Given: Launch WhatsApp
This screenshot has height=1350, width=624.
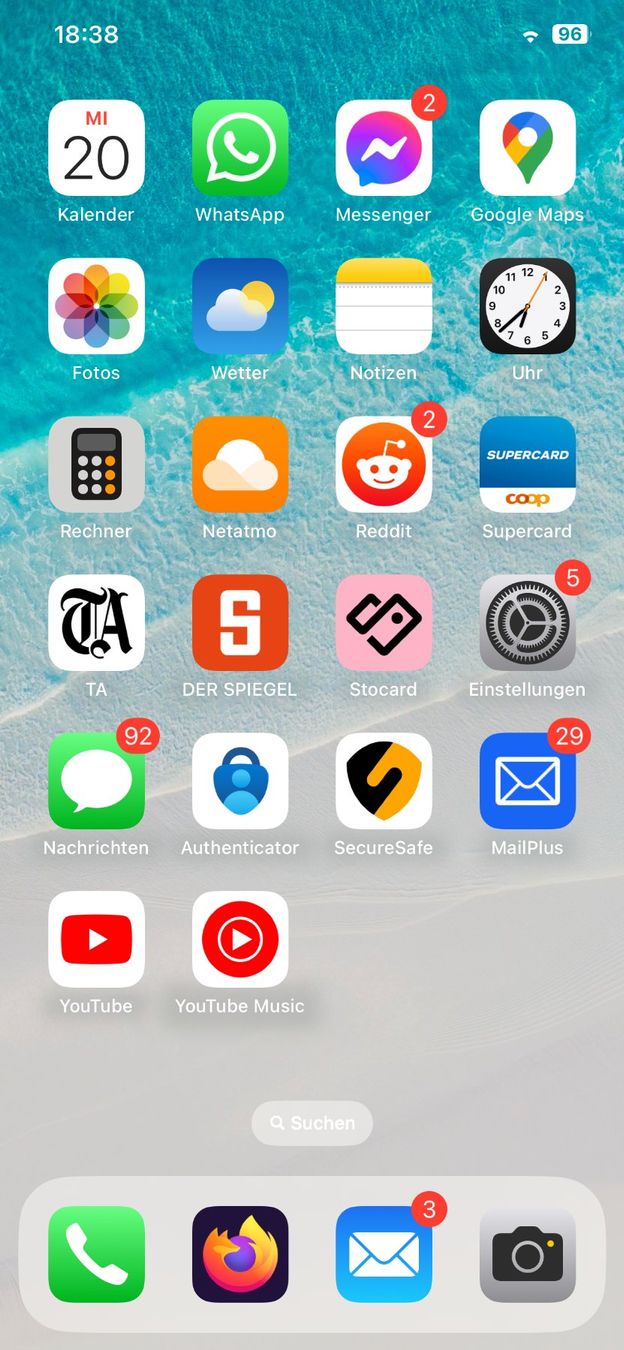Looking at the screenshot, I should click(240, 147).
